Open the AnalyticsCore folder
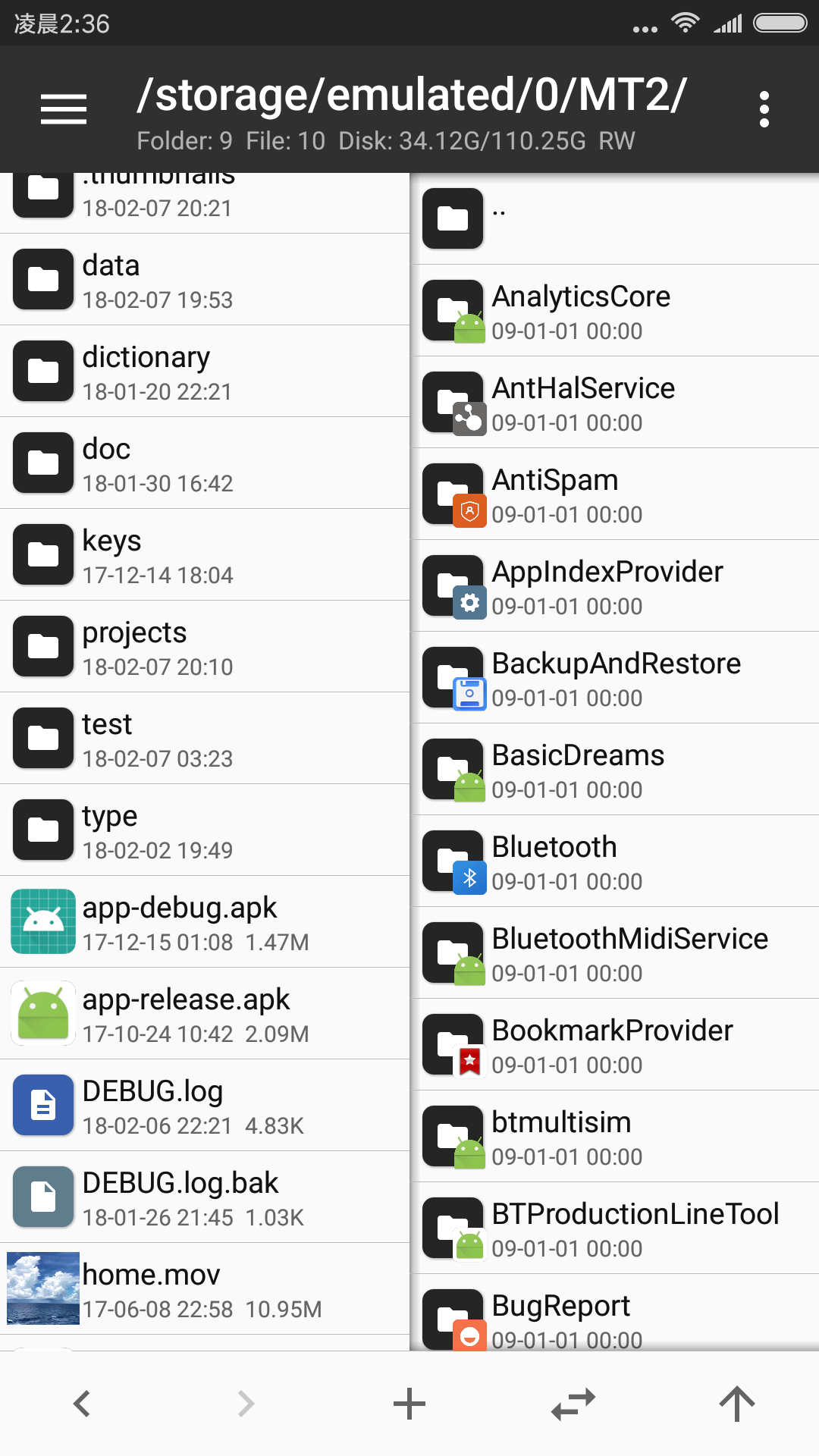 tap(614, 311)
